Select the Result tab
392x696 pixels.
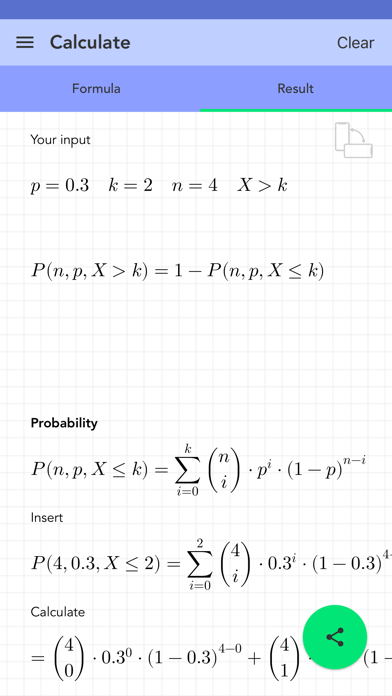[295, 88]
